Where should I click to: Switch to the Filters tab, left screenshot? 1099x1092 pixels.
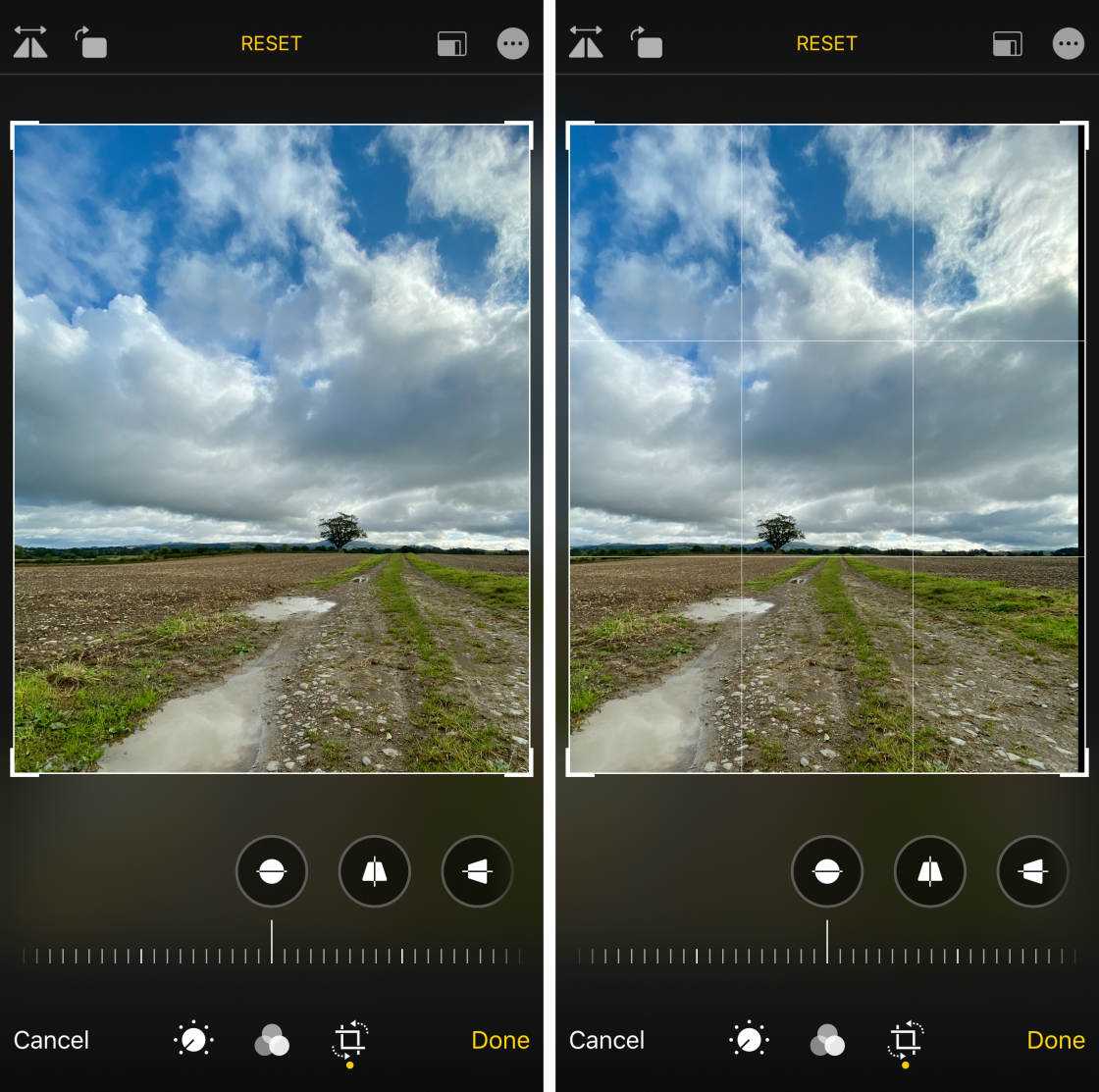[x=272, y=1040]
